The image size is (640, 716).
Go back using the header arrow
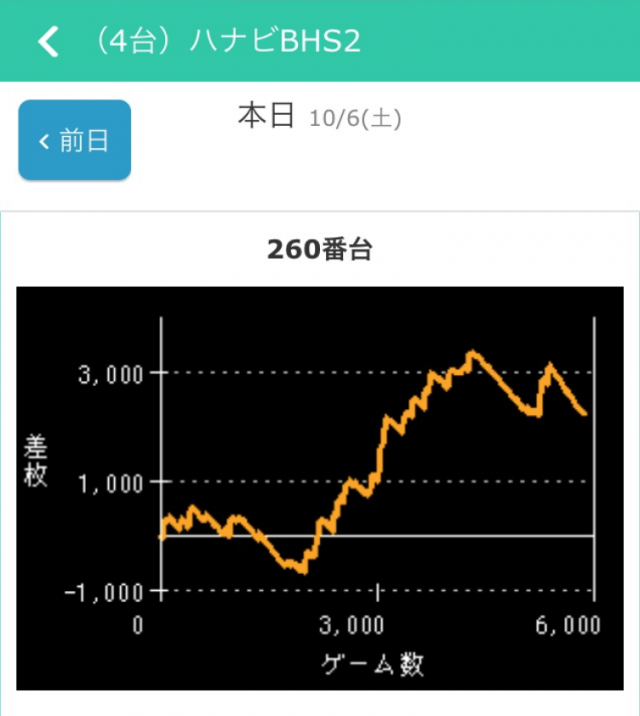pyautogui.click(x=47, y=41)
